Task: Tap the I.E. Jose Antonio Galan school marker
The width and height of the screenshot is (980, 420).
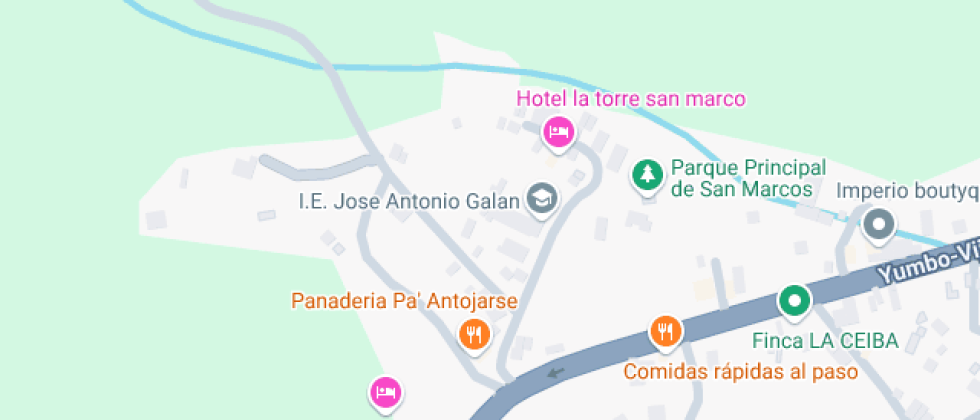Action: 543,199
